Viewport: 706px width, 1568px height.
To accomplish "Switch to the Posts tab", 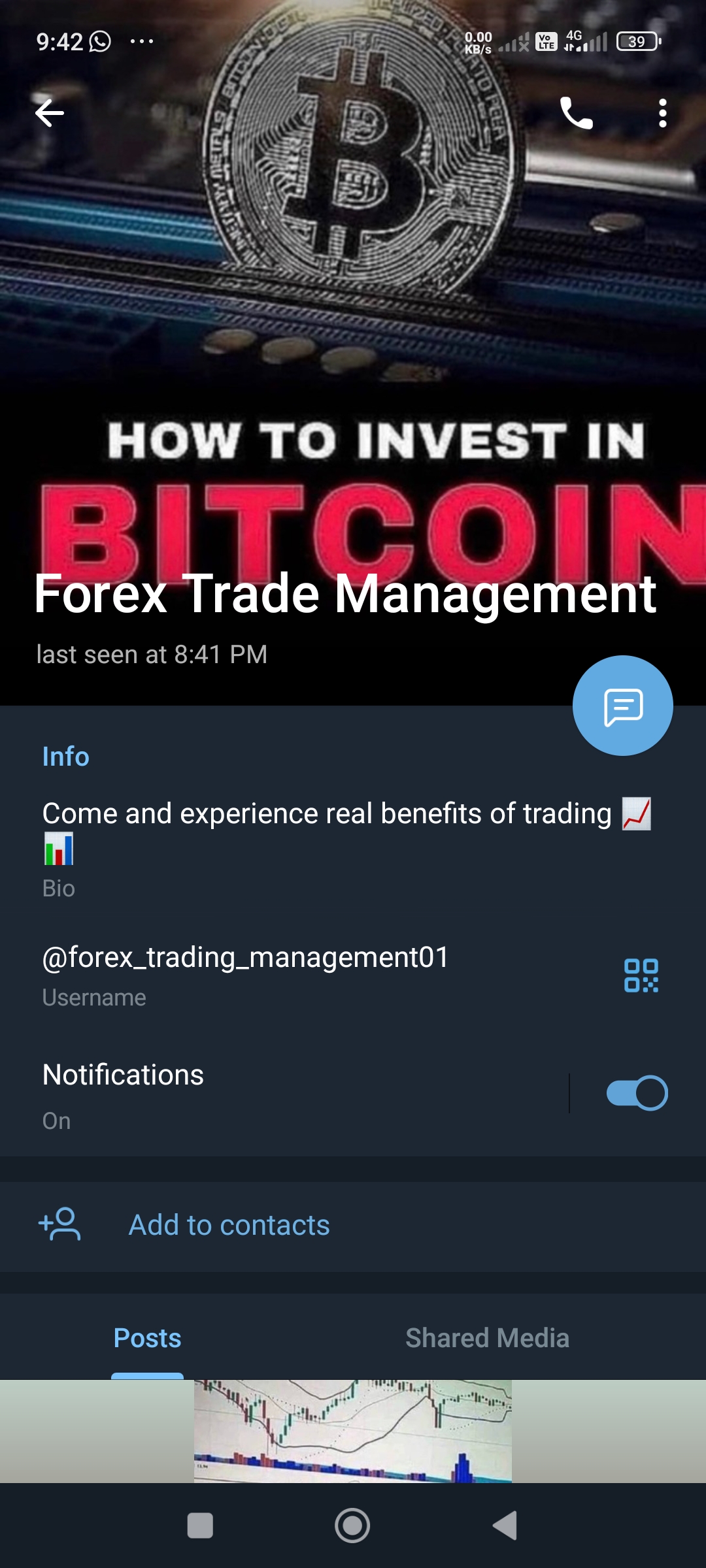I will click(x=147, y=1338).
